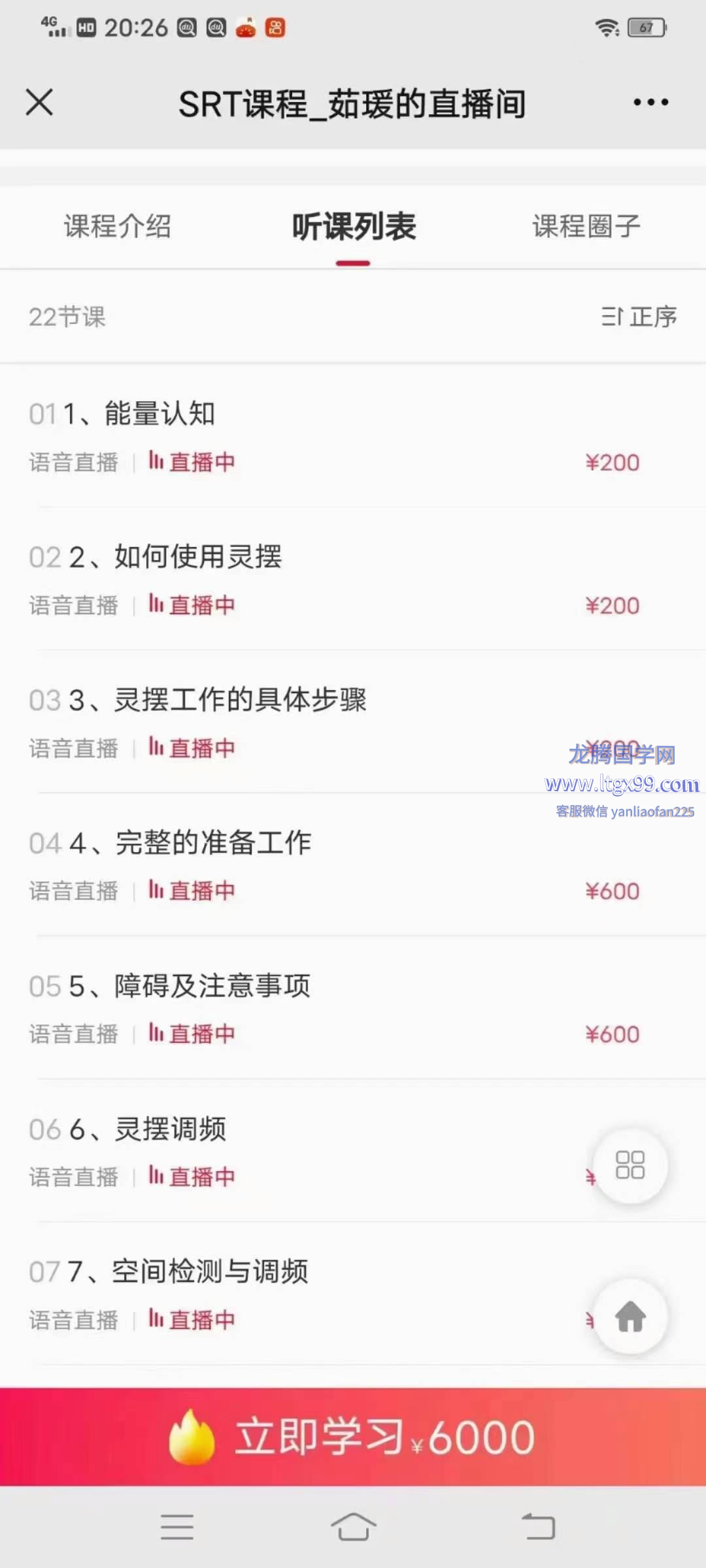Open lesson 04 完整的准备工作

353,866
